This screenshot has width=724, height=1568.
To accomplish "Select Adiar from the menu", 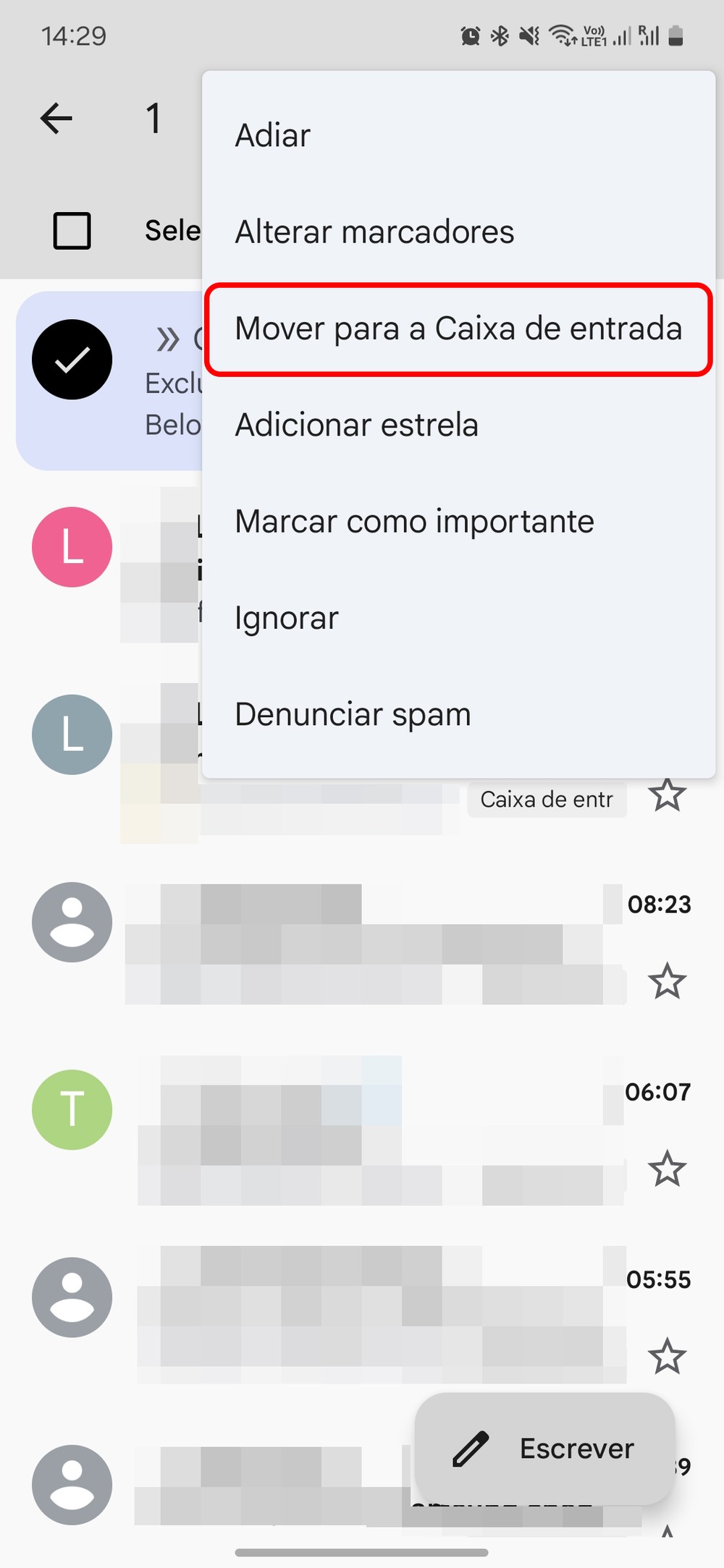I will tap(273, 136).
